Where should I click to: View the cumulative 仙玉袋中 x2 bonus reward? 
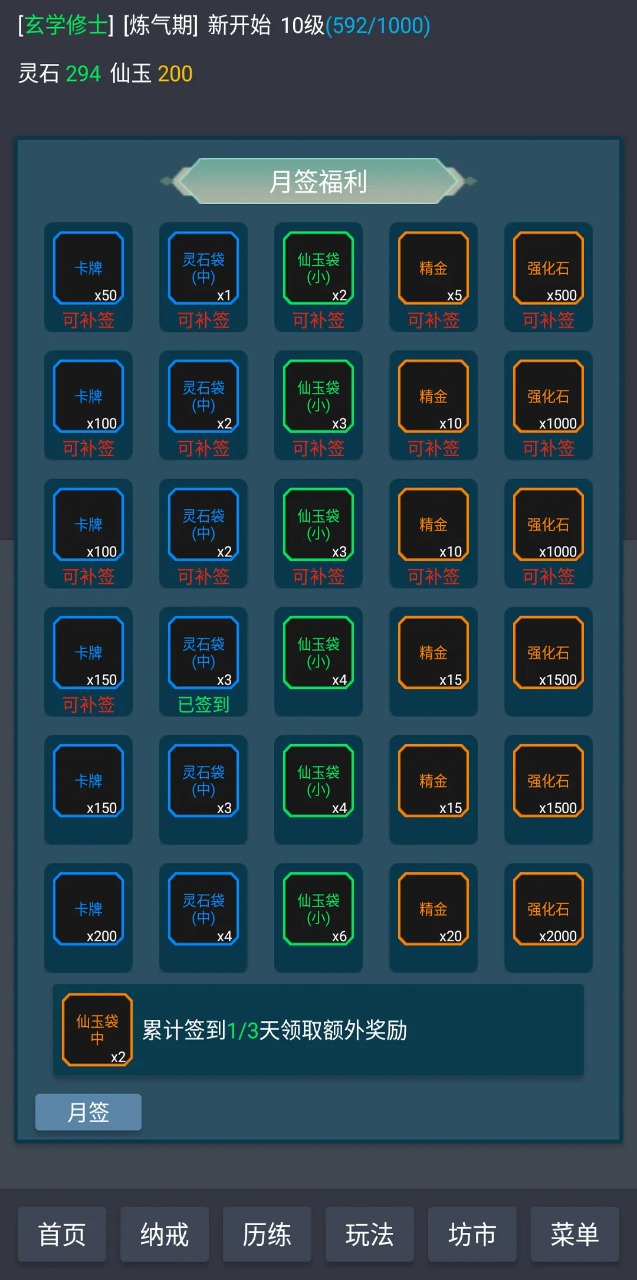coord(97,1029)
